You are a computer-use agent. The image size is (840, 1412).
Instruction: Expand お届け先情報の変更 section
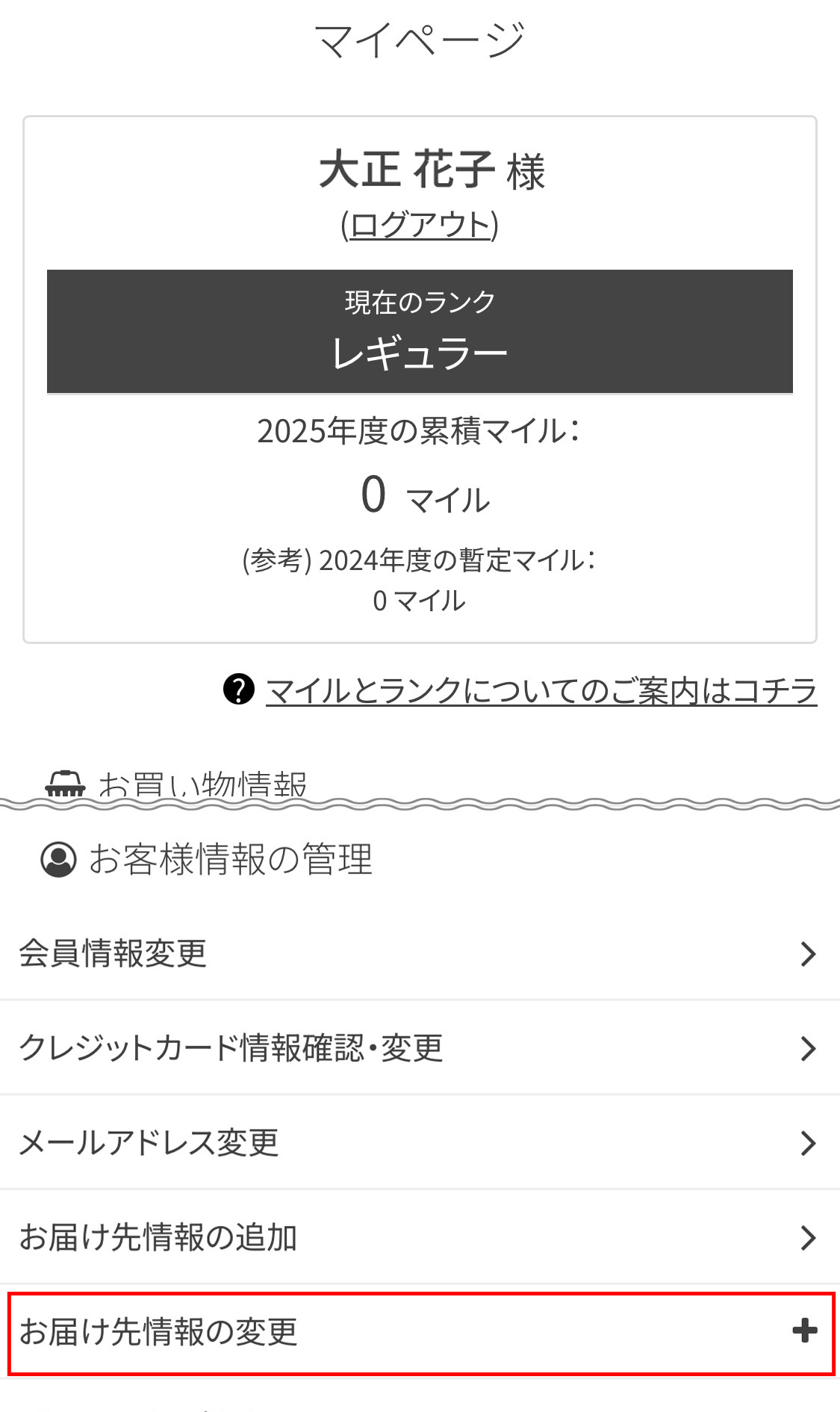(420, 1332)
